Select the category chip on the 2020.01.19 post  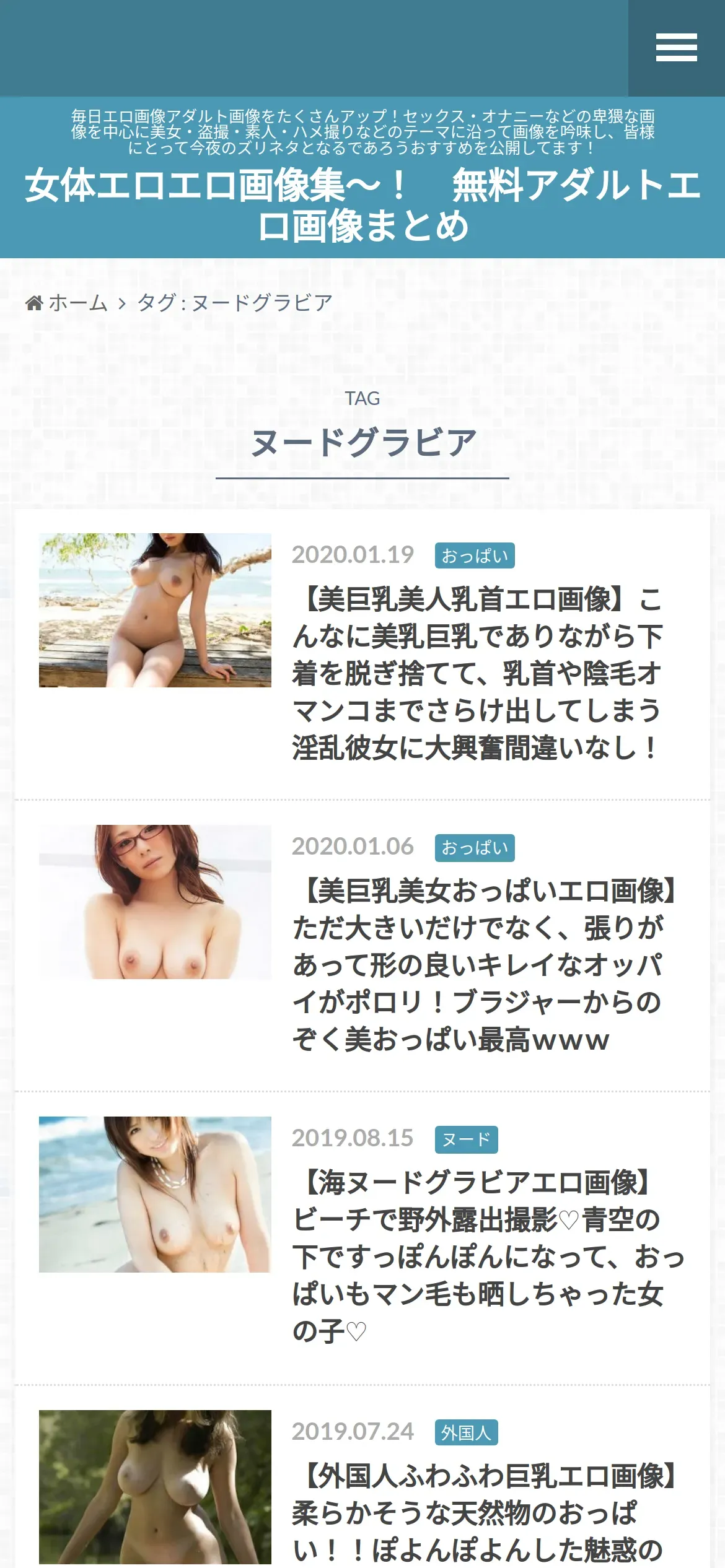[x=475, y=555]
